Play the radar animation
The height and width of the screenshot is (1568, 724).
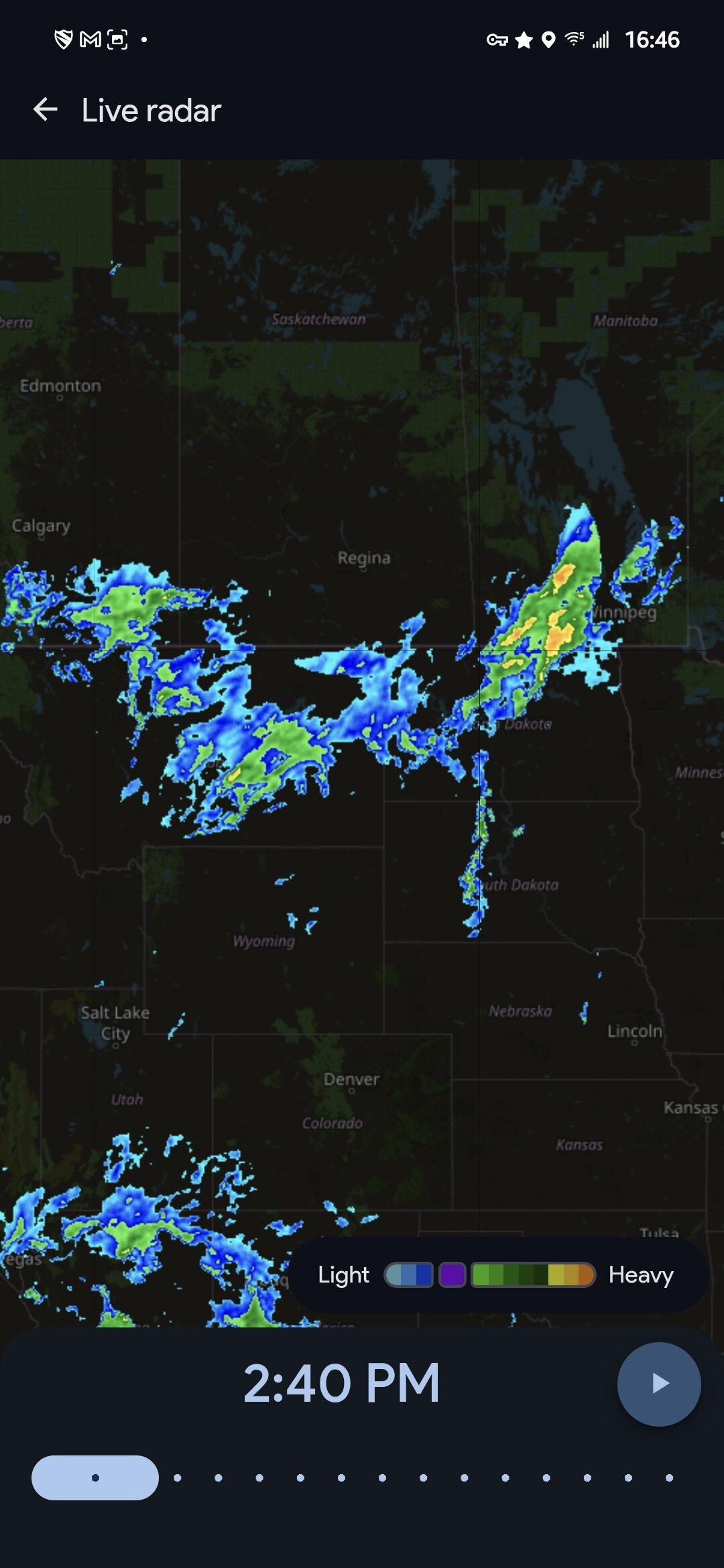pyautogui.click(x=659, y=1383)
